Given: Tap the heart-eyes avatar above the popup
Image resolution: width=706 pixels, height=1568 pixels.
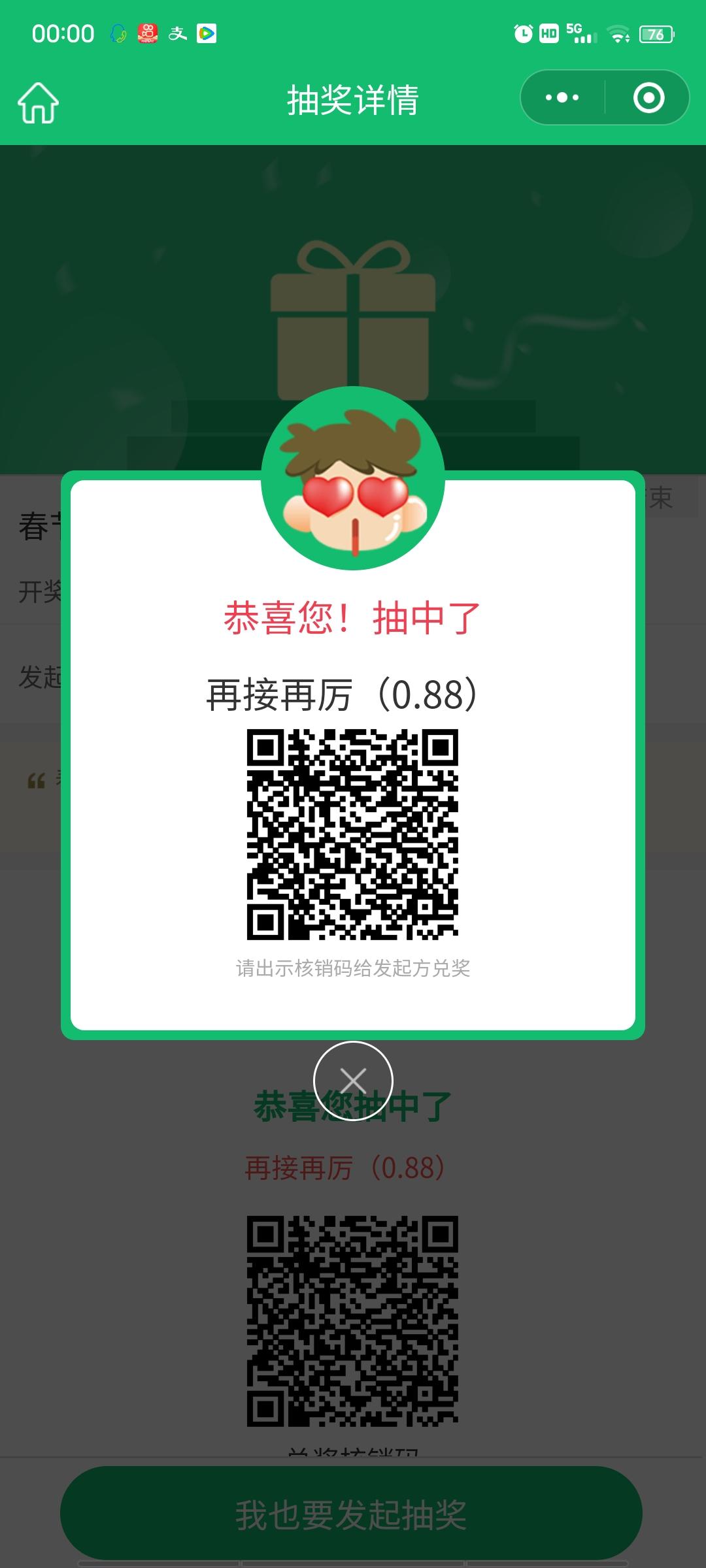Looking at the screenshot, I should 353,477.
